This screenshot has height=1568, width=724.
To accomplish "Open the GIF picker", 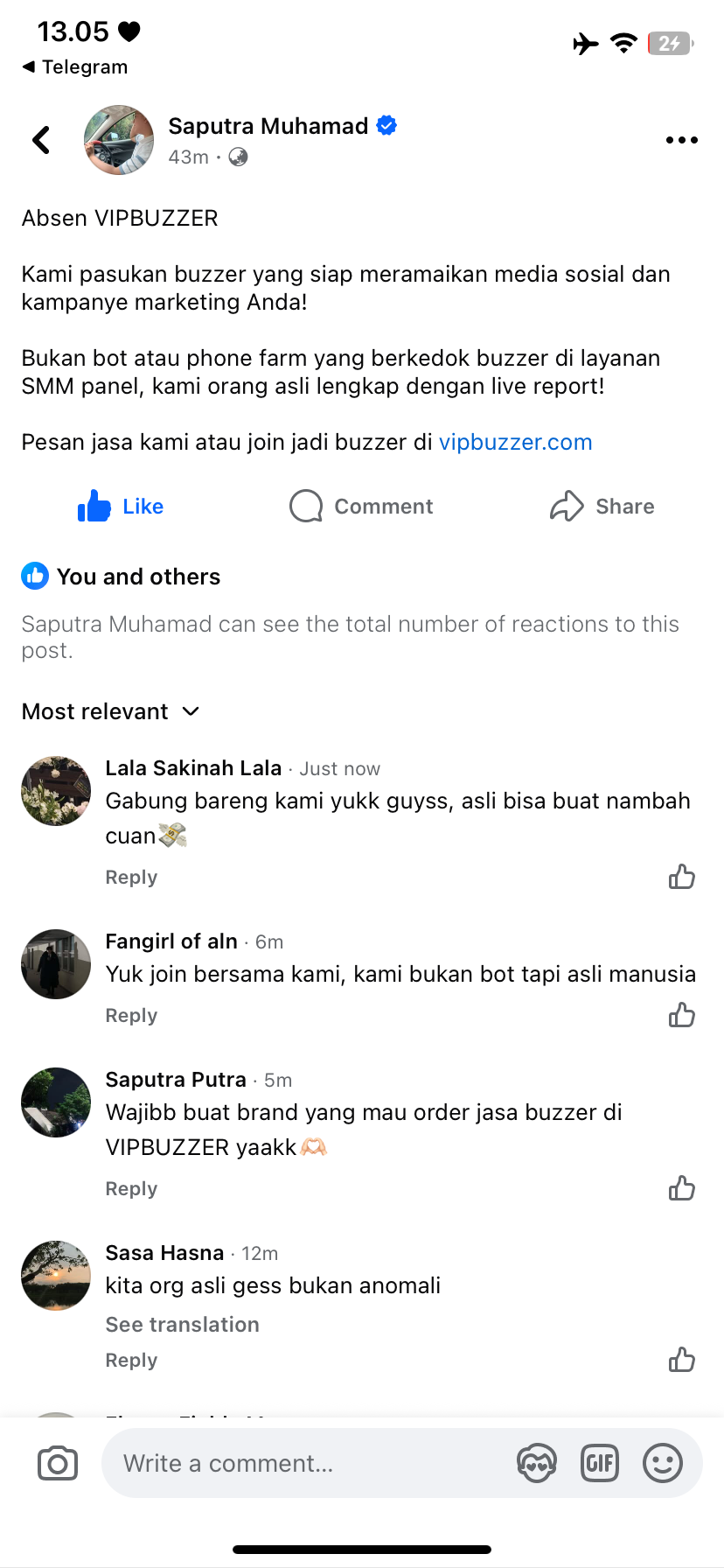I will [600, 1463].
